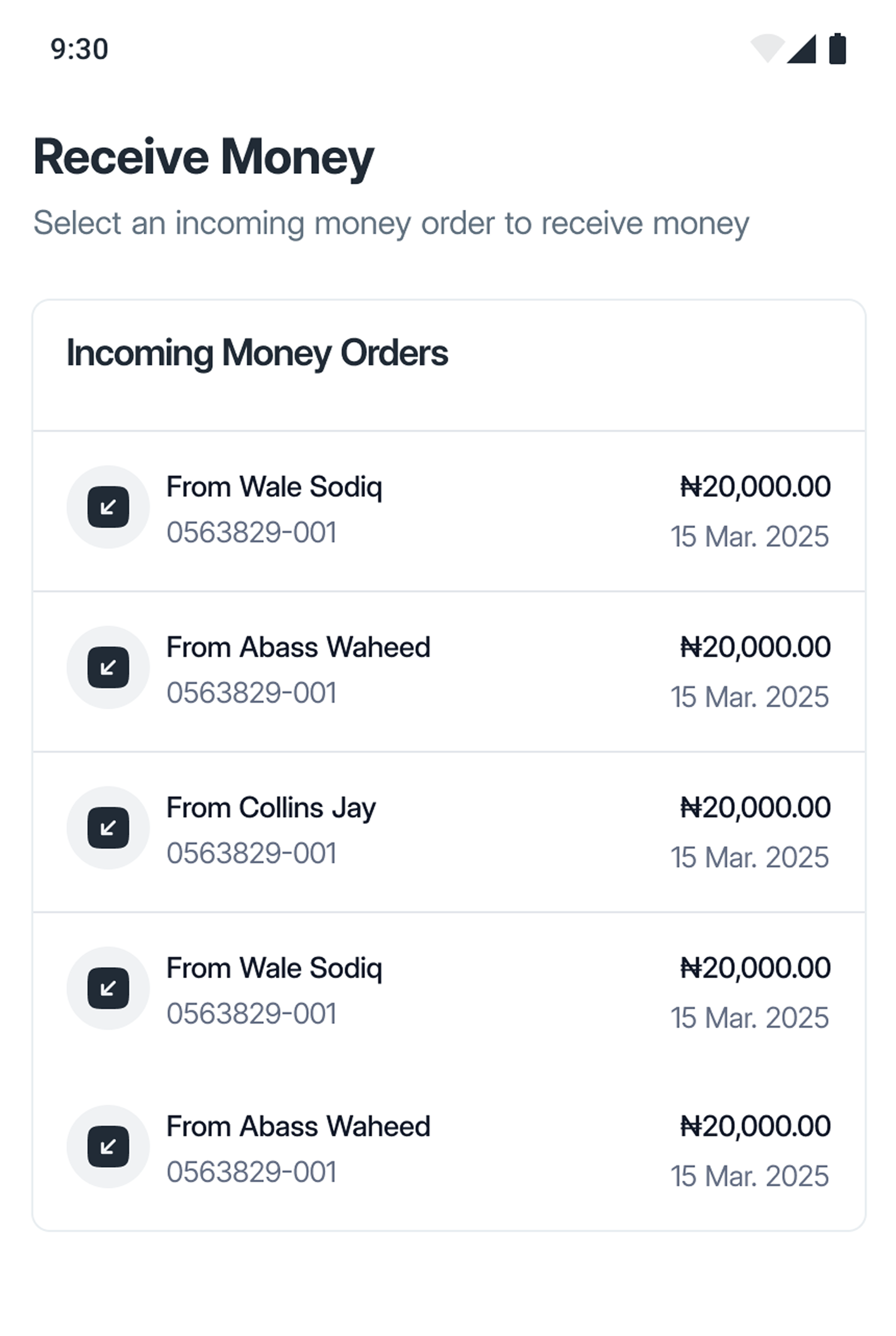Click the incoming arrow icon beside Wale Sodiq's first order
This screenshot has width=896, height=1336.
pyautogui.click(x=108, y=506)
